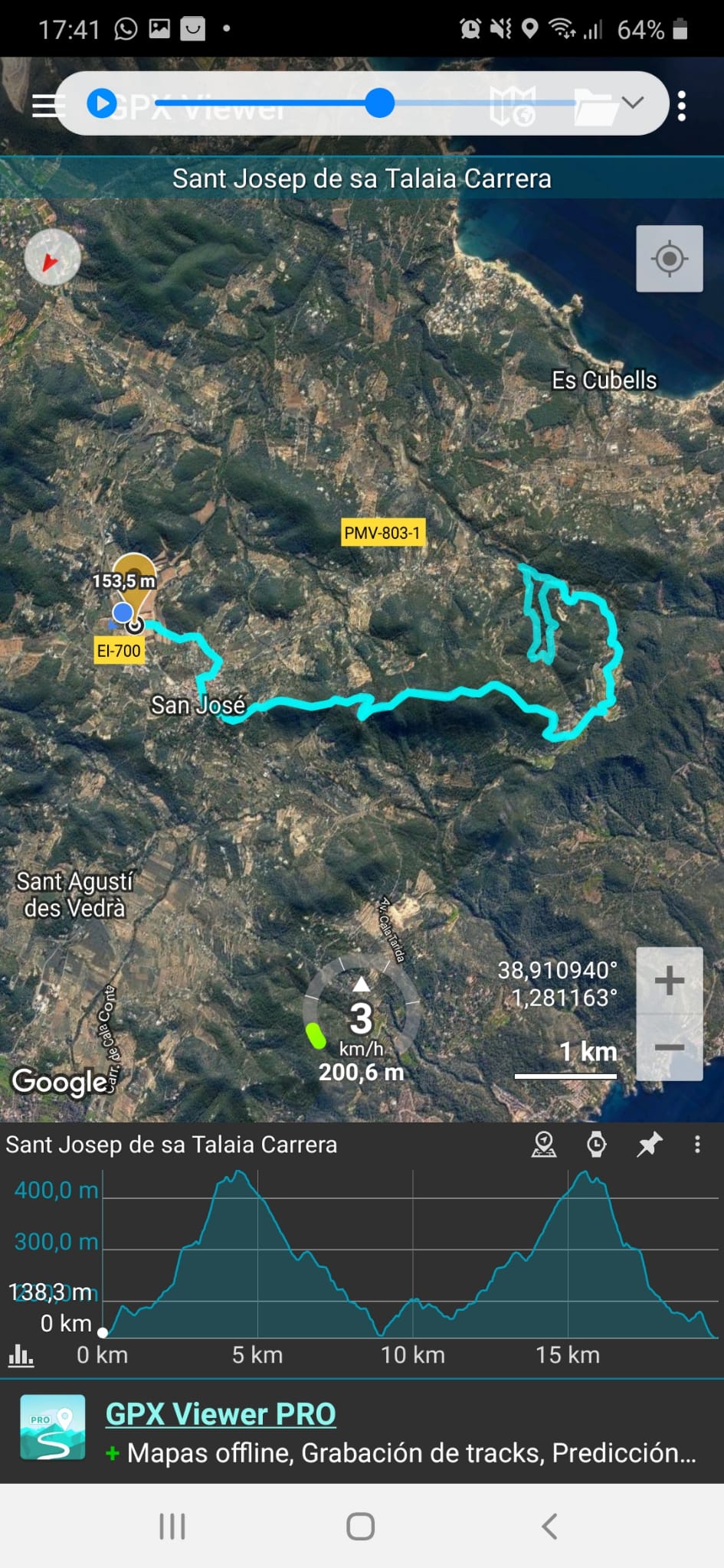Viewport: 724px width, 1568px height.
Task: Zoom in the map with plus
Action: pyautogui.click(x=669, y=981)
